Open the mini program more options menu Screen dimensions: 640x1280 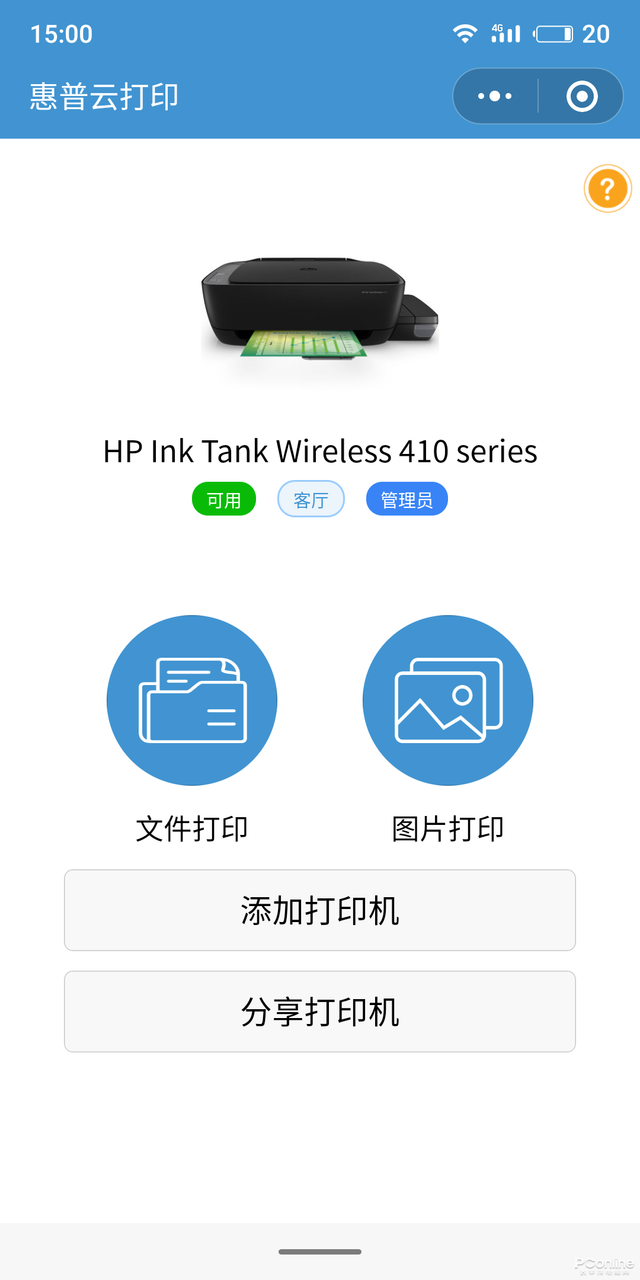click(495, 96)
